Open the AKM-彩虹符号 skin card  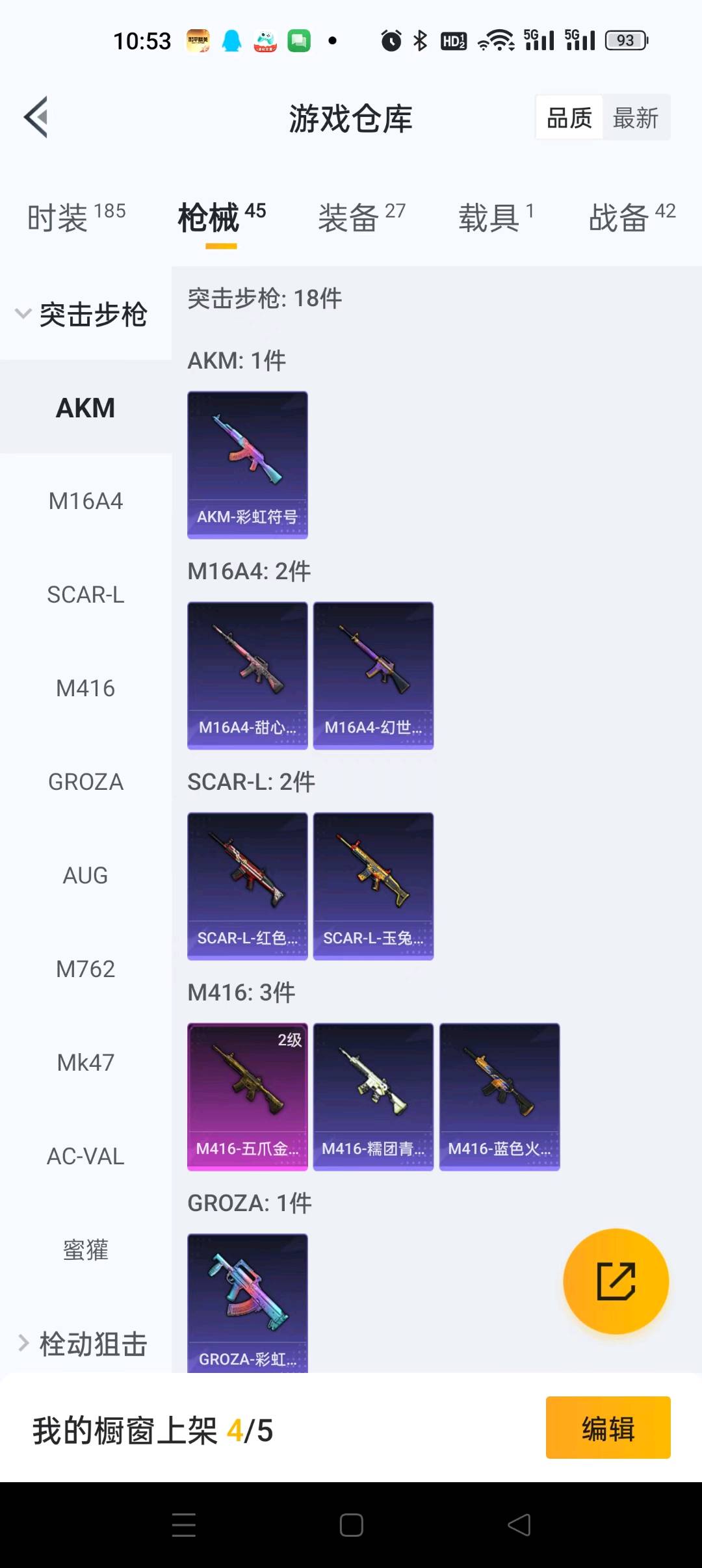[247, 465]
